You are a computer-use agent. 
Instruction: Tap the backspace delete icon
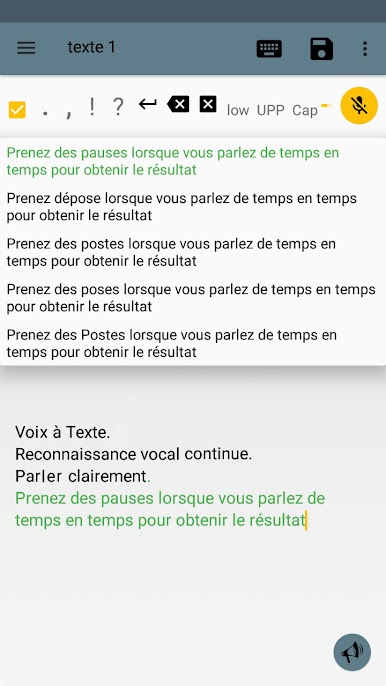click(178, 104)
